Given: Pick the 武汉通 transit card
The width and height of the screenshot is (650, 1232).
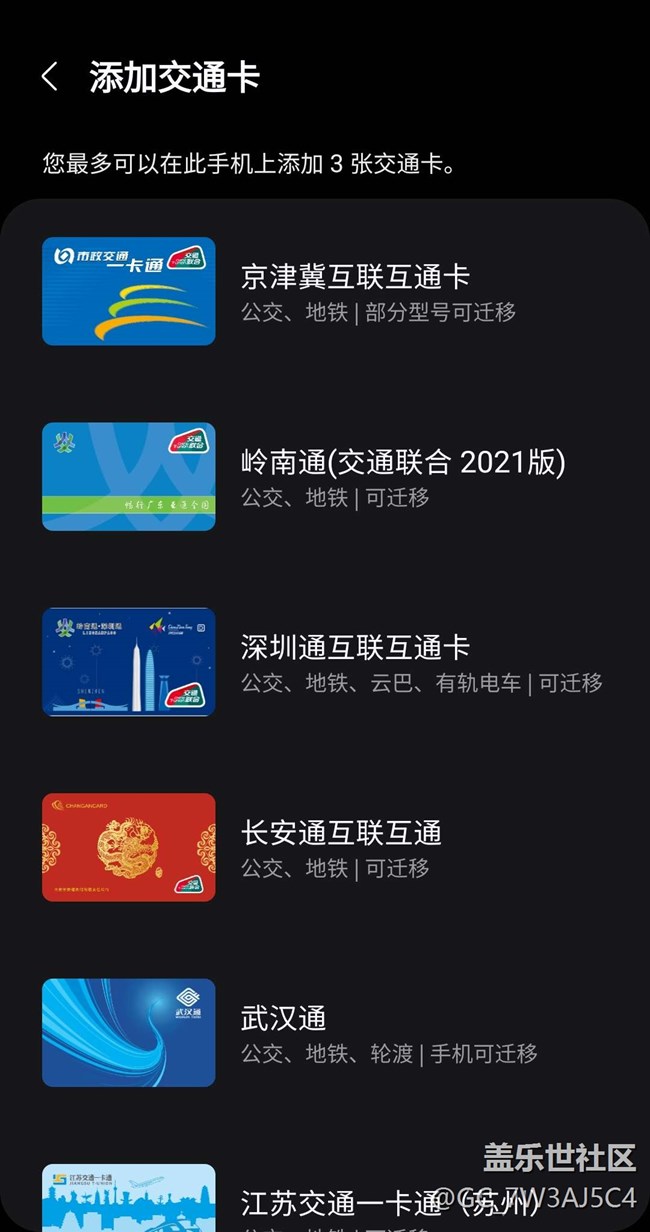Looking at the screenshot, I should click(325, 1033).
